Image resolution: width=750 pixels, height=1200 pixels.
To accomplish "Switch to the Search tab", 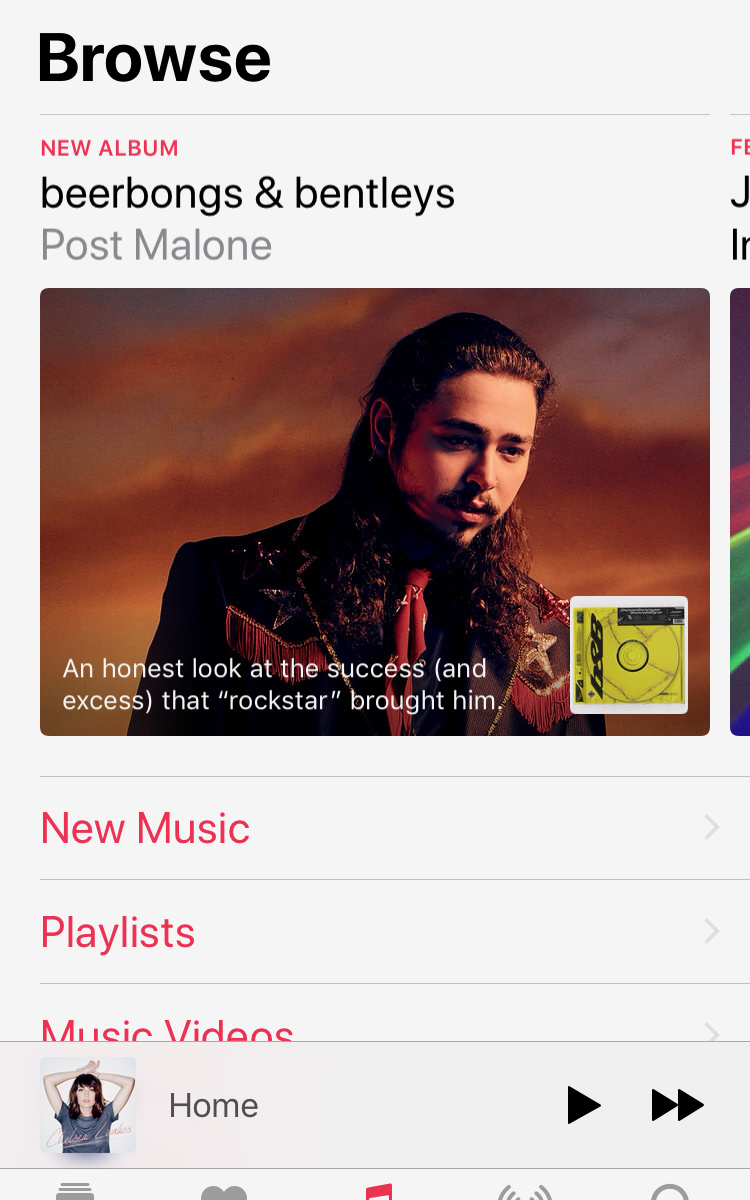I will (671, 1191).
